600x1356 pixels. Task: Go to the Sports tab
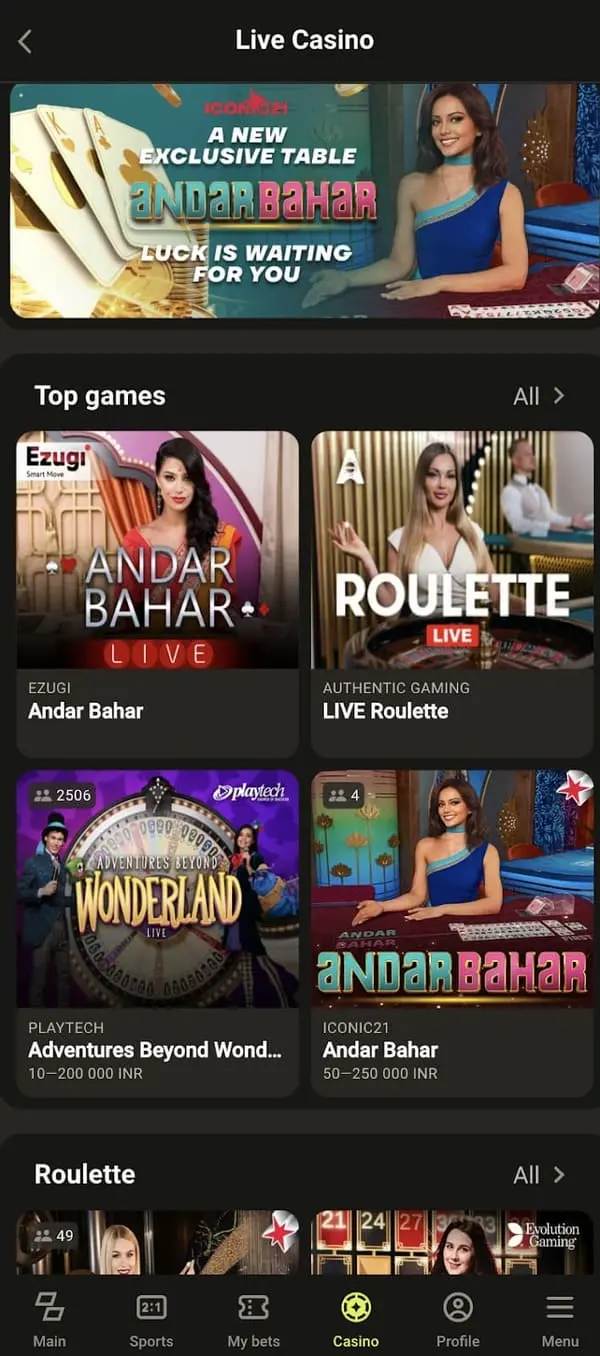pos(151,1319)
